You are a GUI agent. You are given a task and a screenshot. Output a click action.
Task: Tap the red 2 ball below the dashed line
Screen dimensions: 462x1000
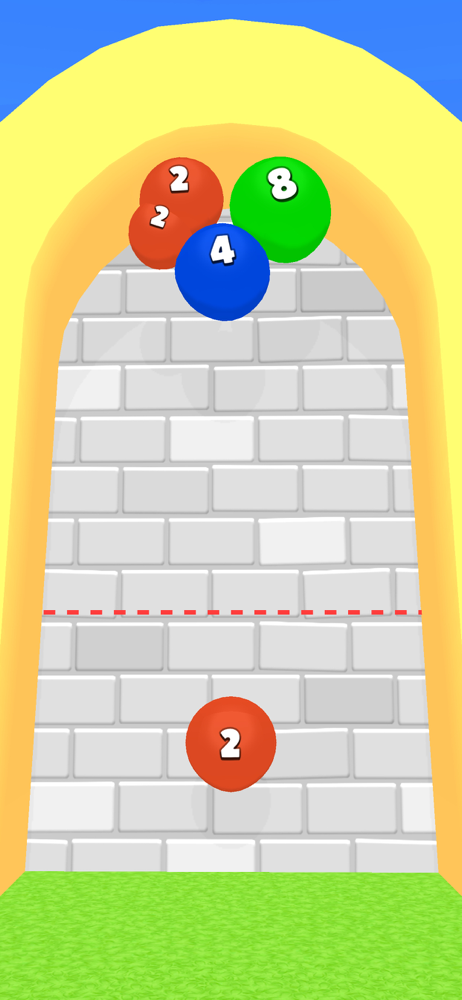tap(231, 744)
